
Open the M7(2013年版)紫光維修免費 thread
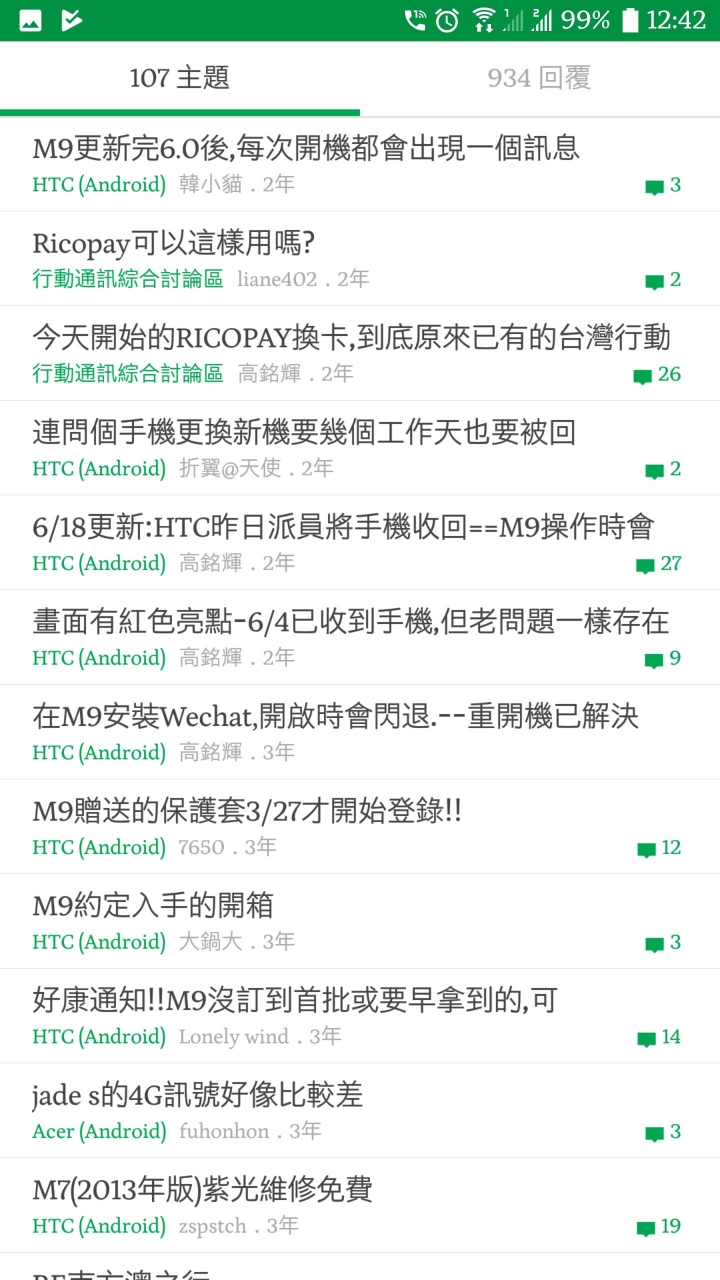click(203, 1190)
